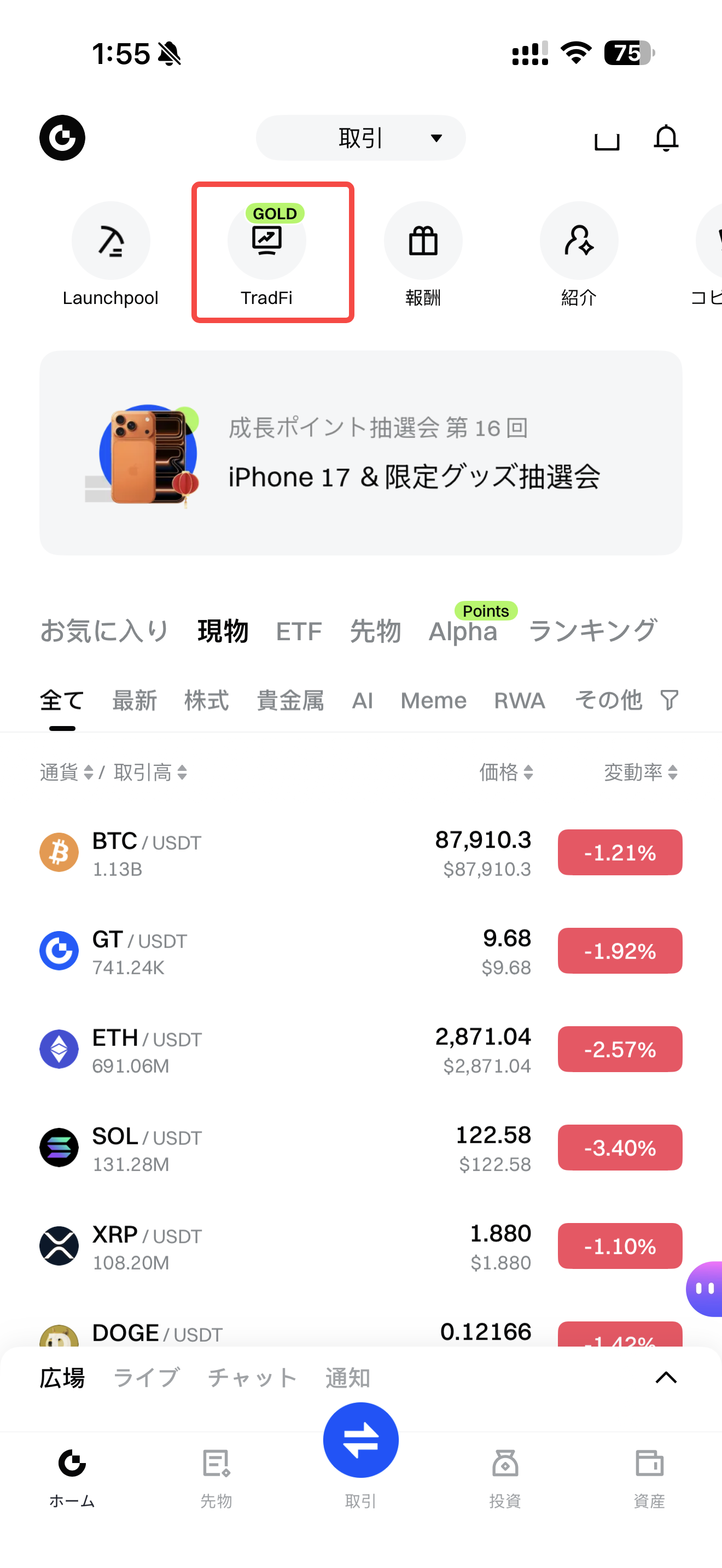Sort the list by 変動率

pyautogui.click(x=641, y=773)
